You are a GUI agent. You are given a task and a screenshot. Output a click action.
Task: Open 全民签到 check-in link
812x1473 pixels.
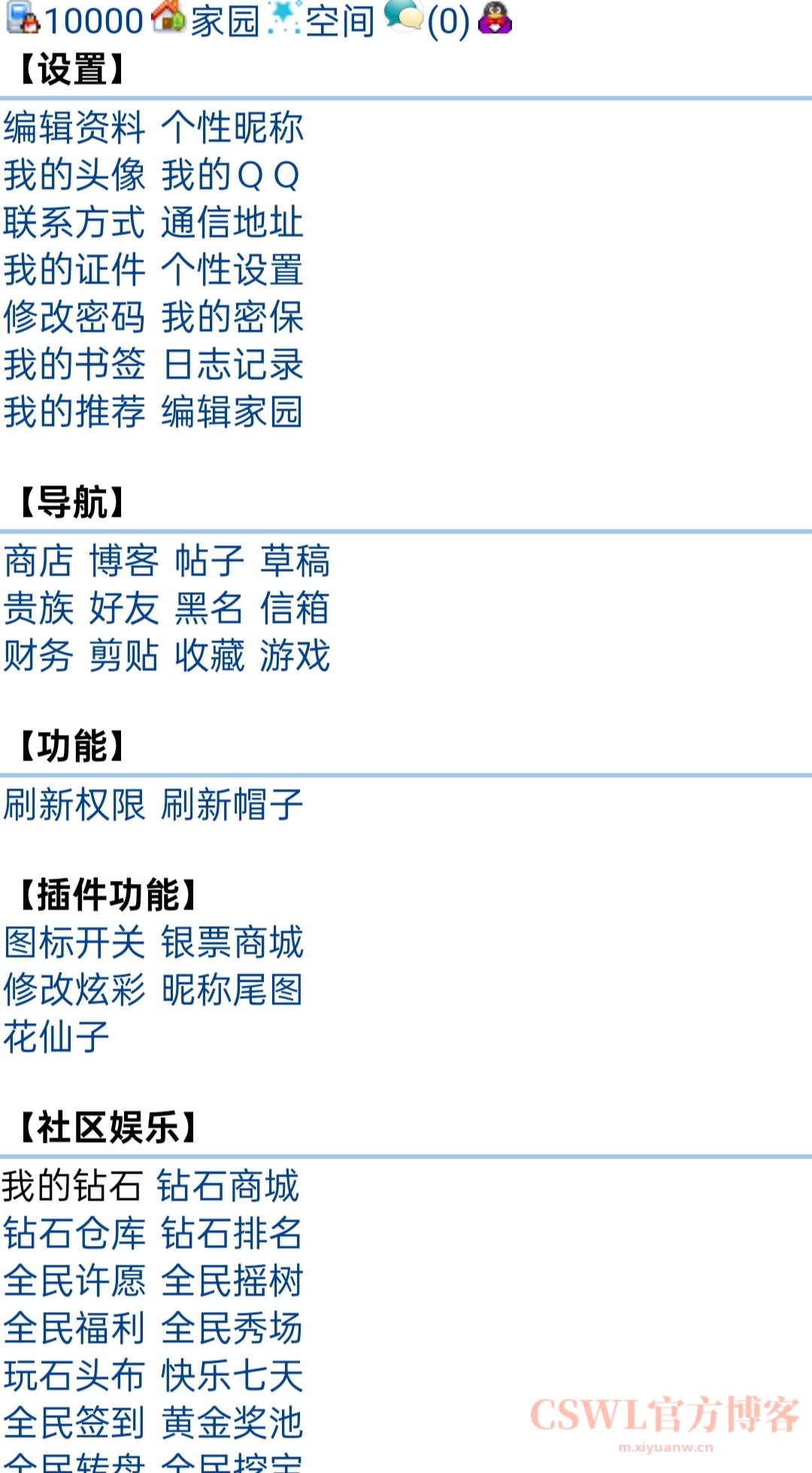[74, 1422]
